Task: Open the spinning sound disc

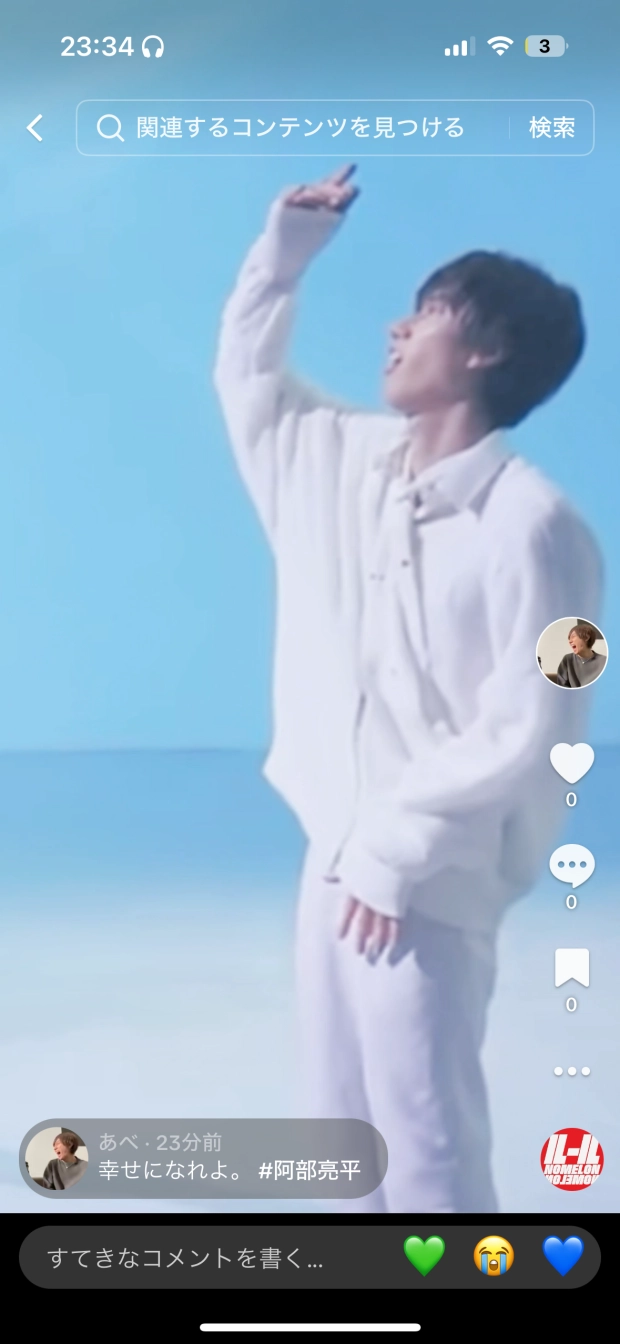Action: tap(572, 1159)
